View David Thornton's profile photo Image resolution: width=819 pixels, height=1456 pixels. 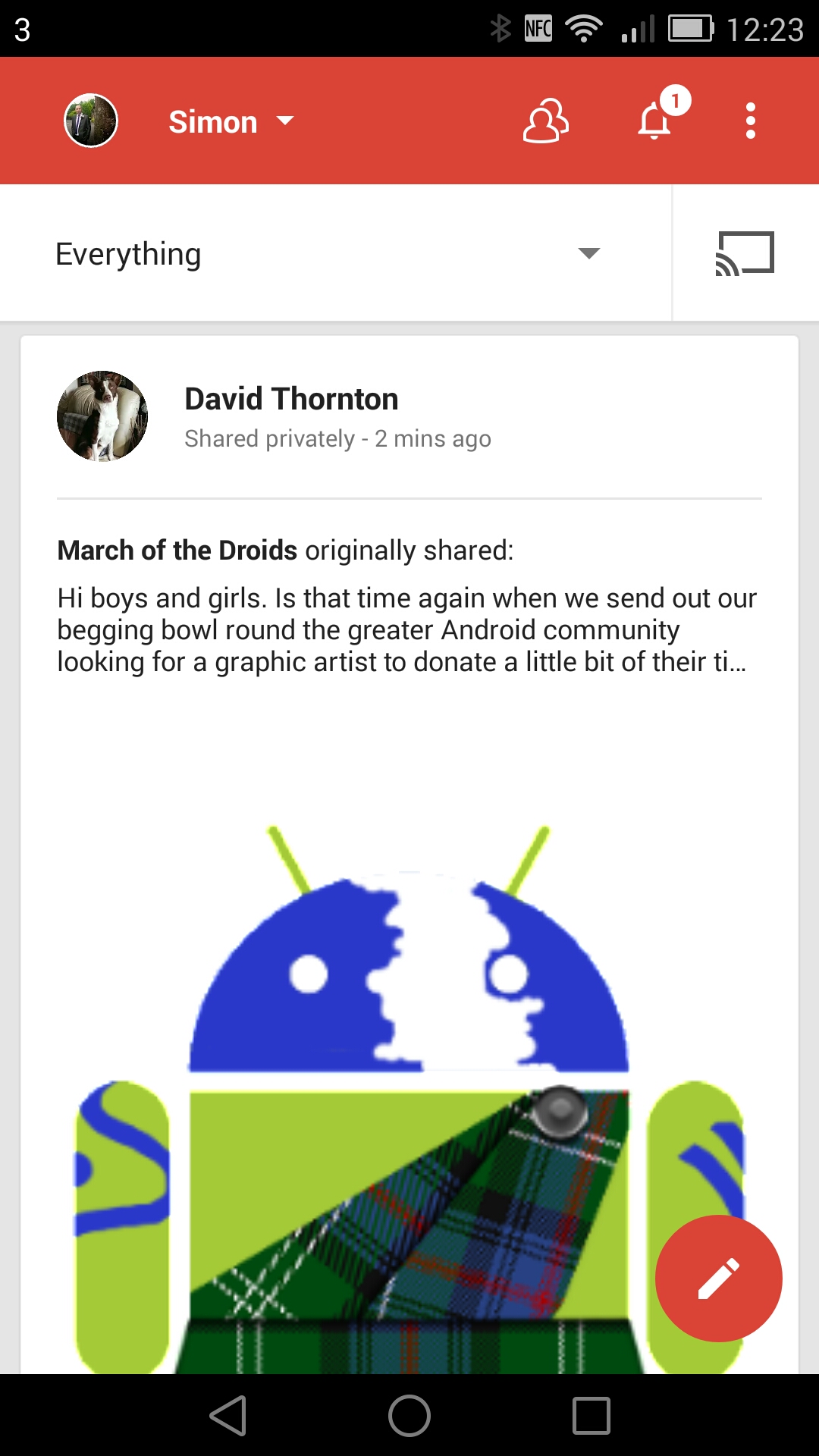(102, 416)
